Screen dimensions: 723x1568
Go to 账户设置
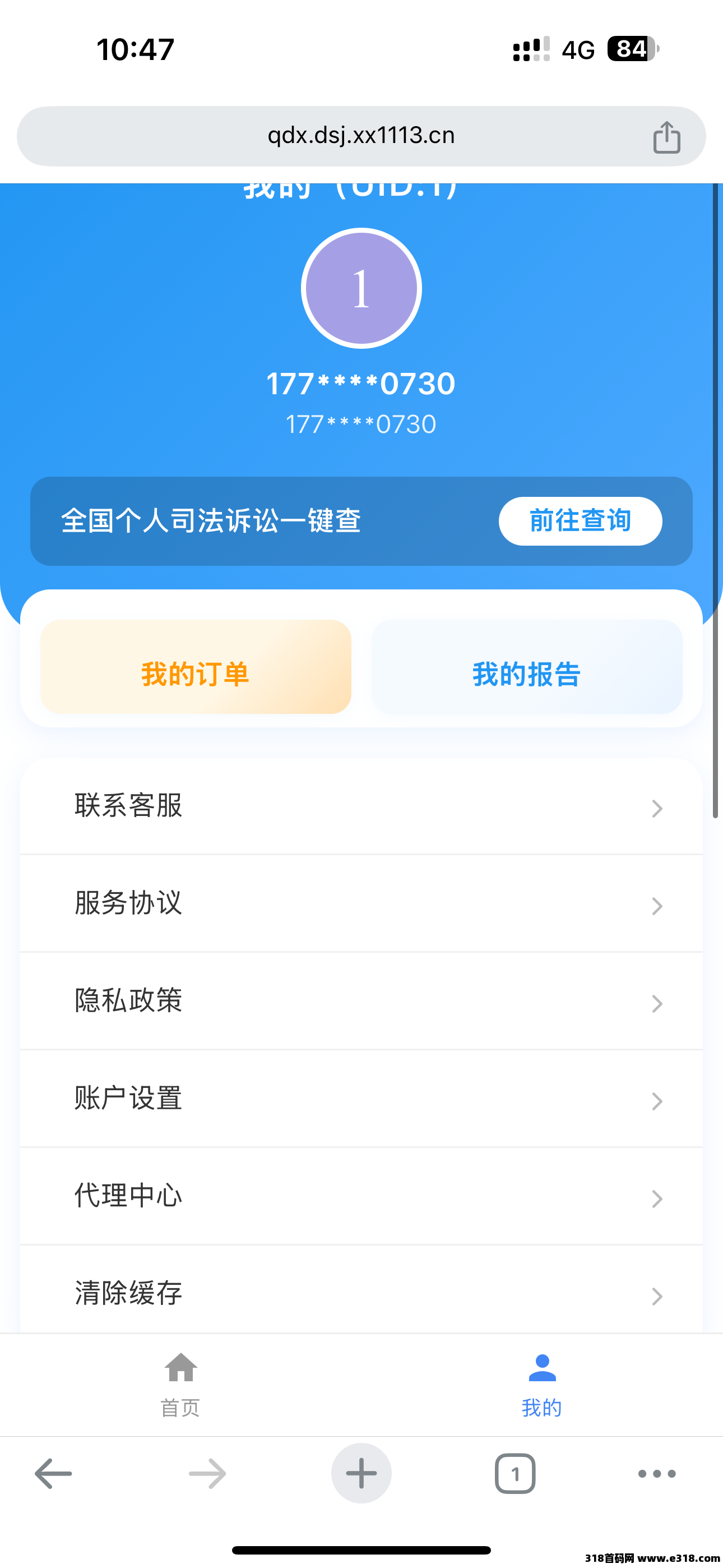[x=361, y=1099]
